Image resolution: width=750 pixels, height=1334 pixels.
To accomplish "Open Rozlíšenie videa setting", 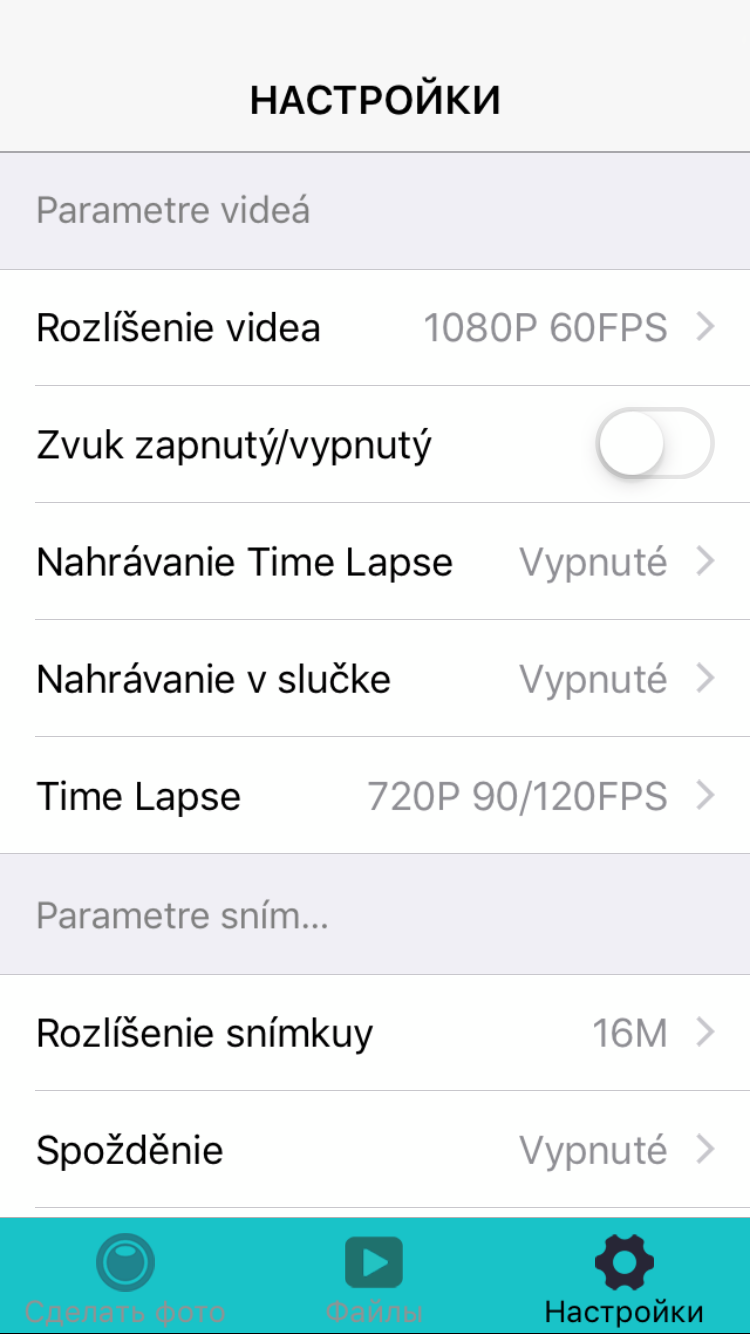I will tap(375, 327).
